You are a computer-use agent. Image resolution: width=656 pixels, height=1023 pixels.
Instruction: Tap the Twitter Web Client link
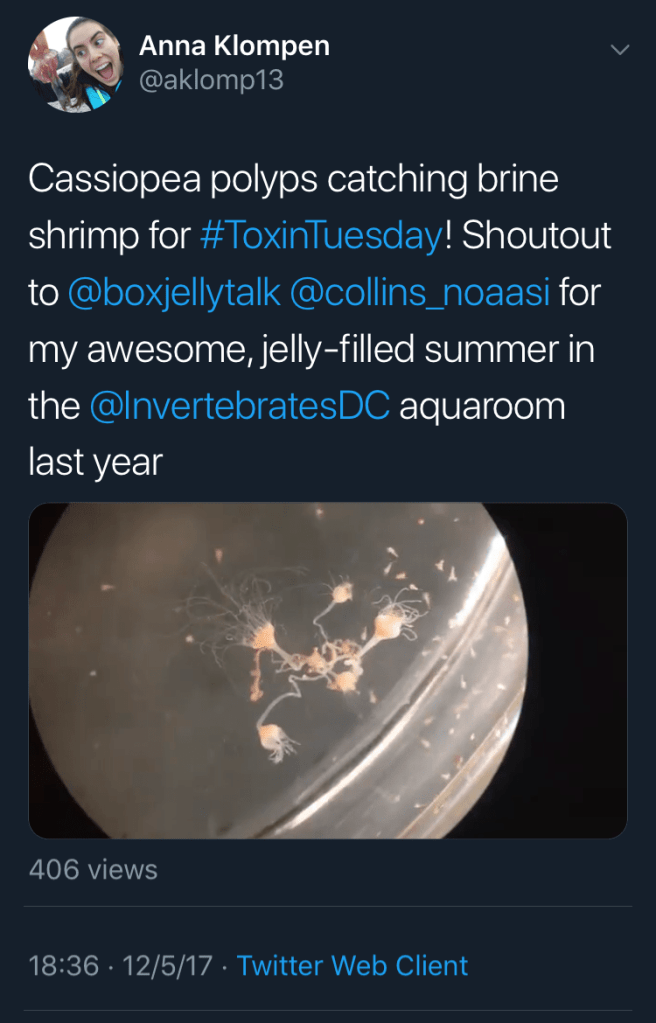[x=352, y=965]
